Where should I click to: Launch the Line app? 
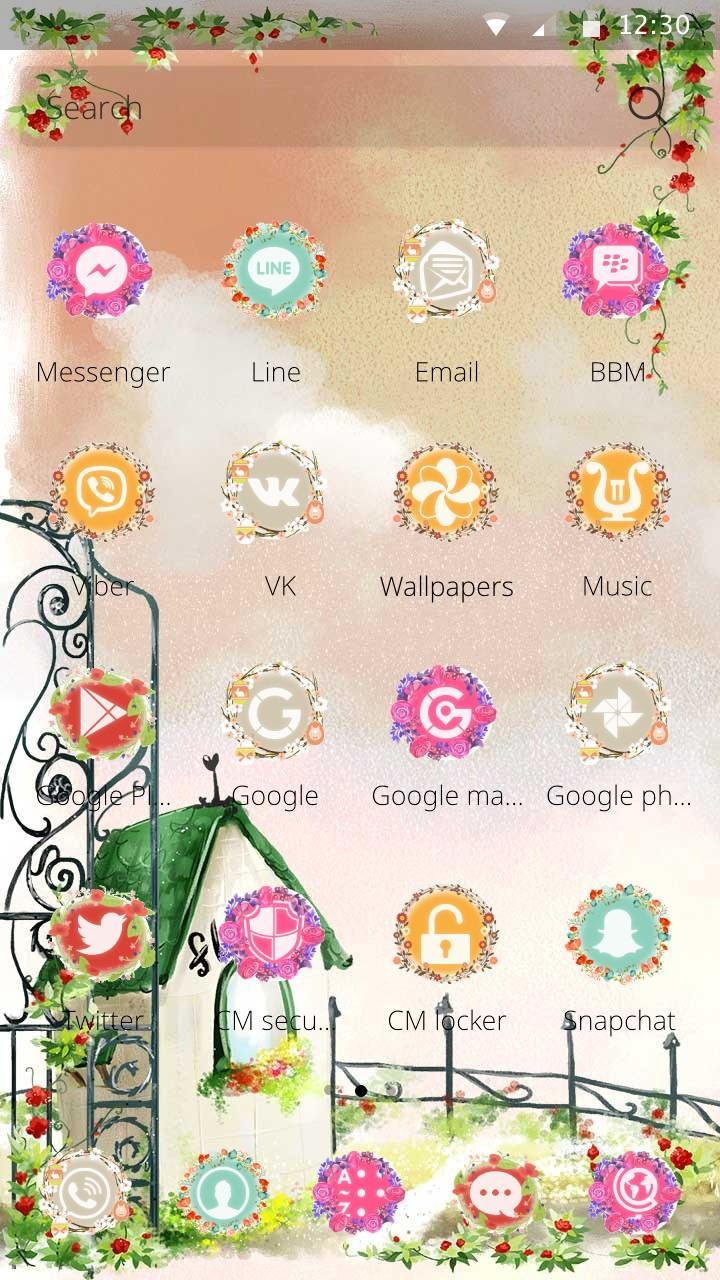[275, 271]
